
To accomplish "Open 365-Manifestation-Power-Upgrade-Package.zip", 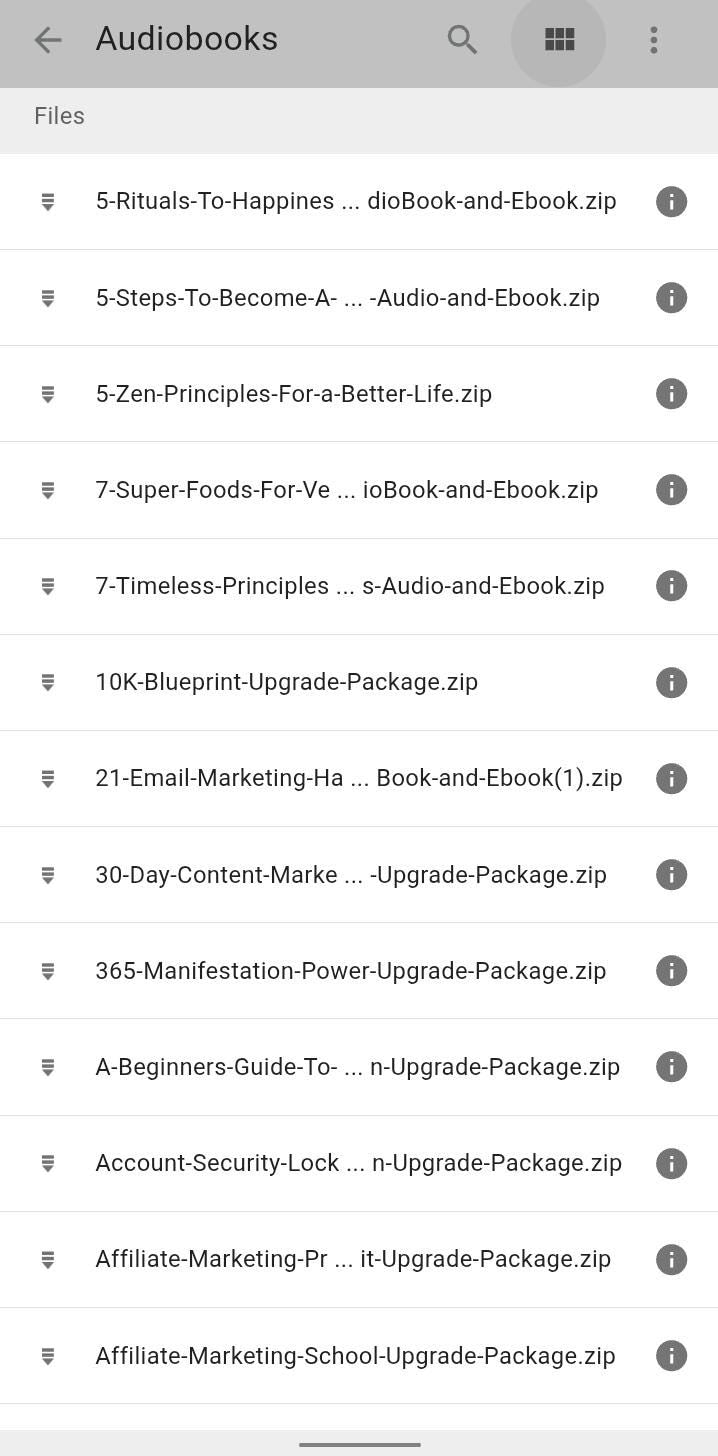I will pyautogui.click(x=350, y=971).
